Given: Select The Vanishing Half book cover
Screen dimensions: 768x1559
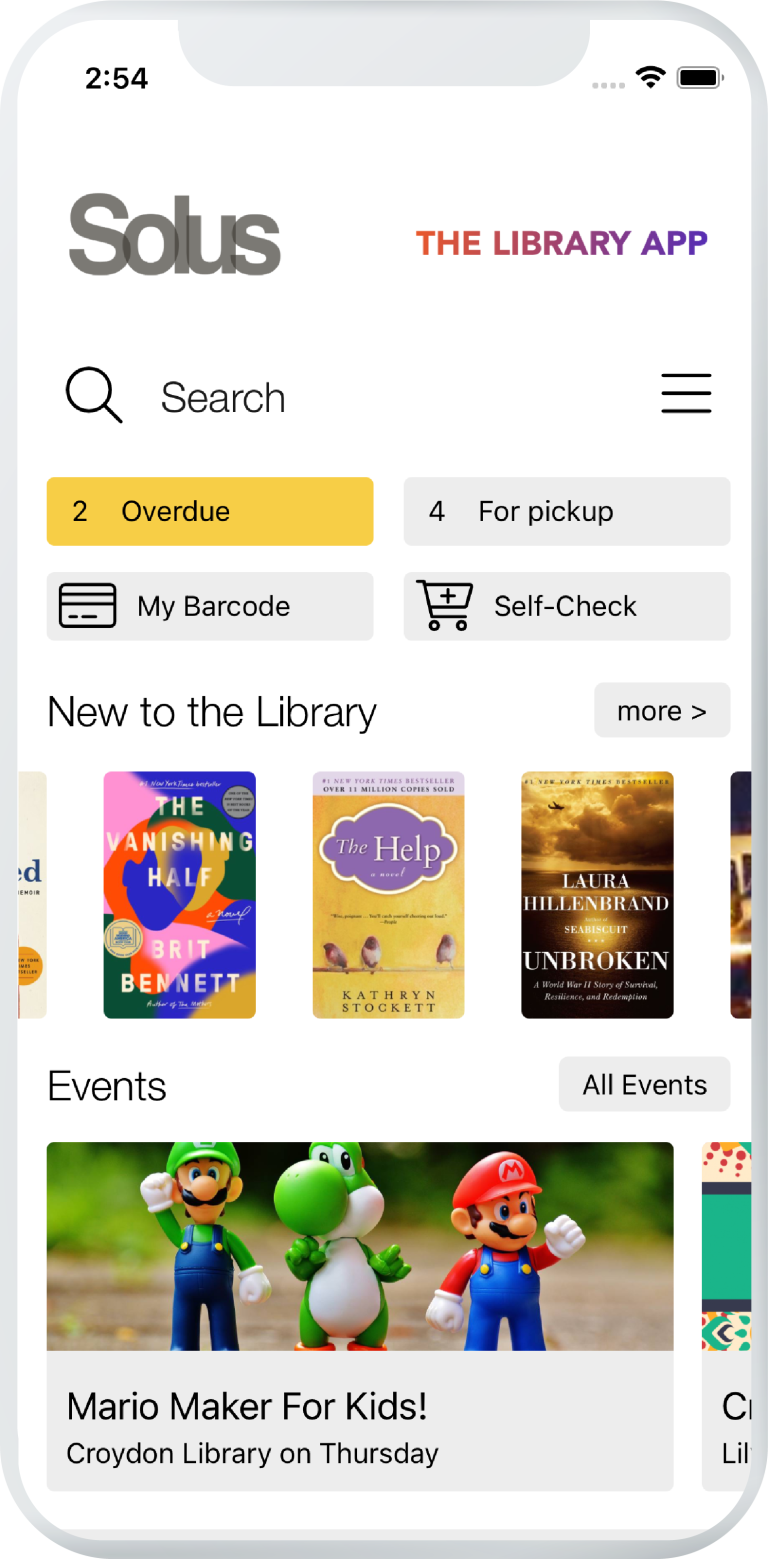Looking at the screenshot, I should [179, 894].
